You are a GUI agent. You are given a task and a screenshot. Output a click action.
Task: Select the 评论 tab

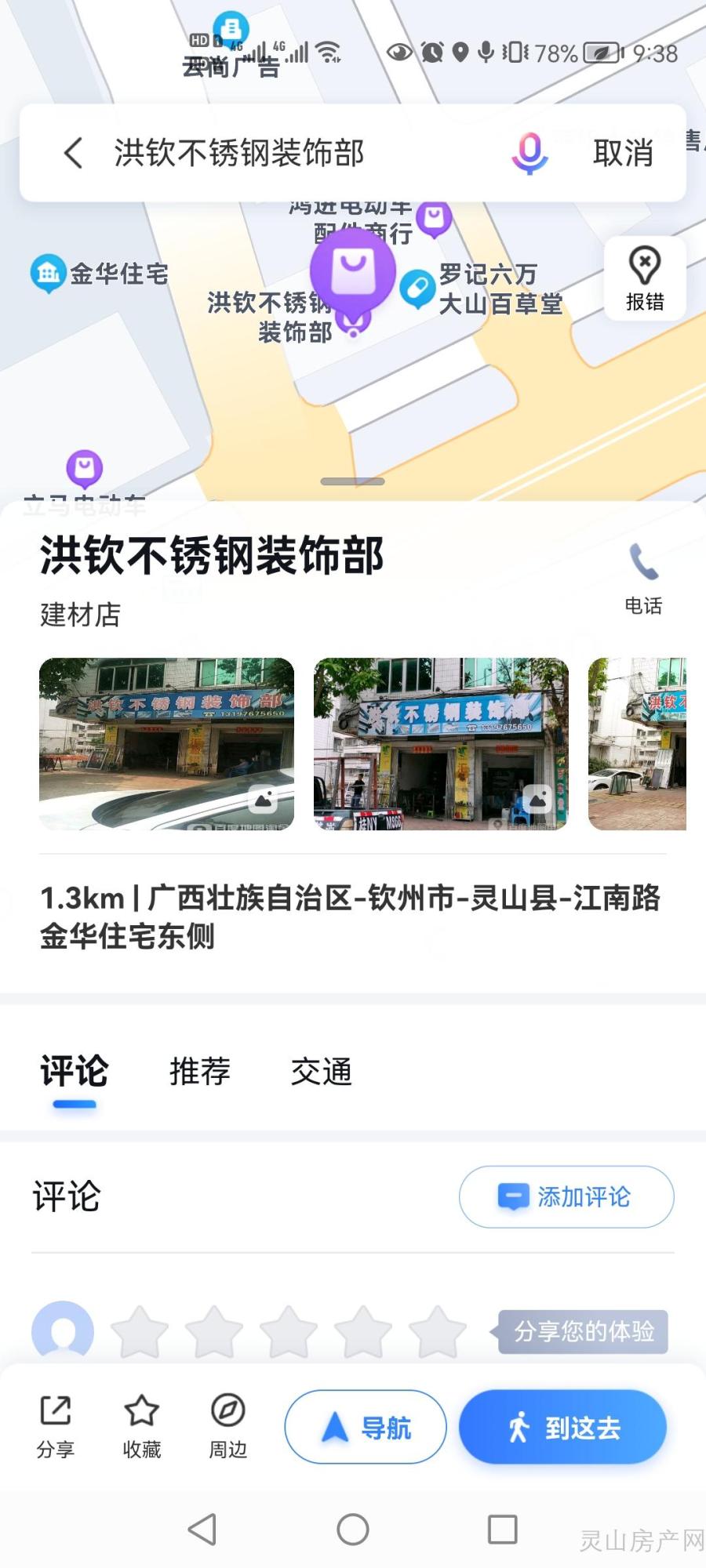(75, 1071)
